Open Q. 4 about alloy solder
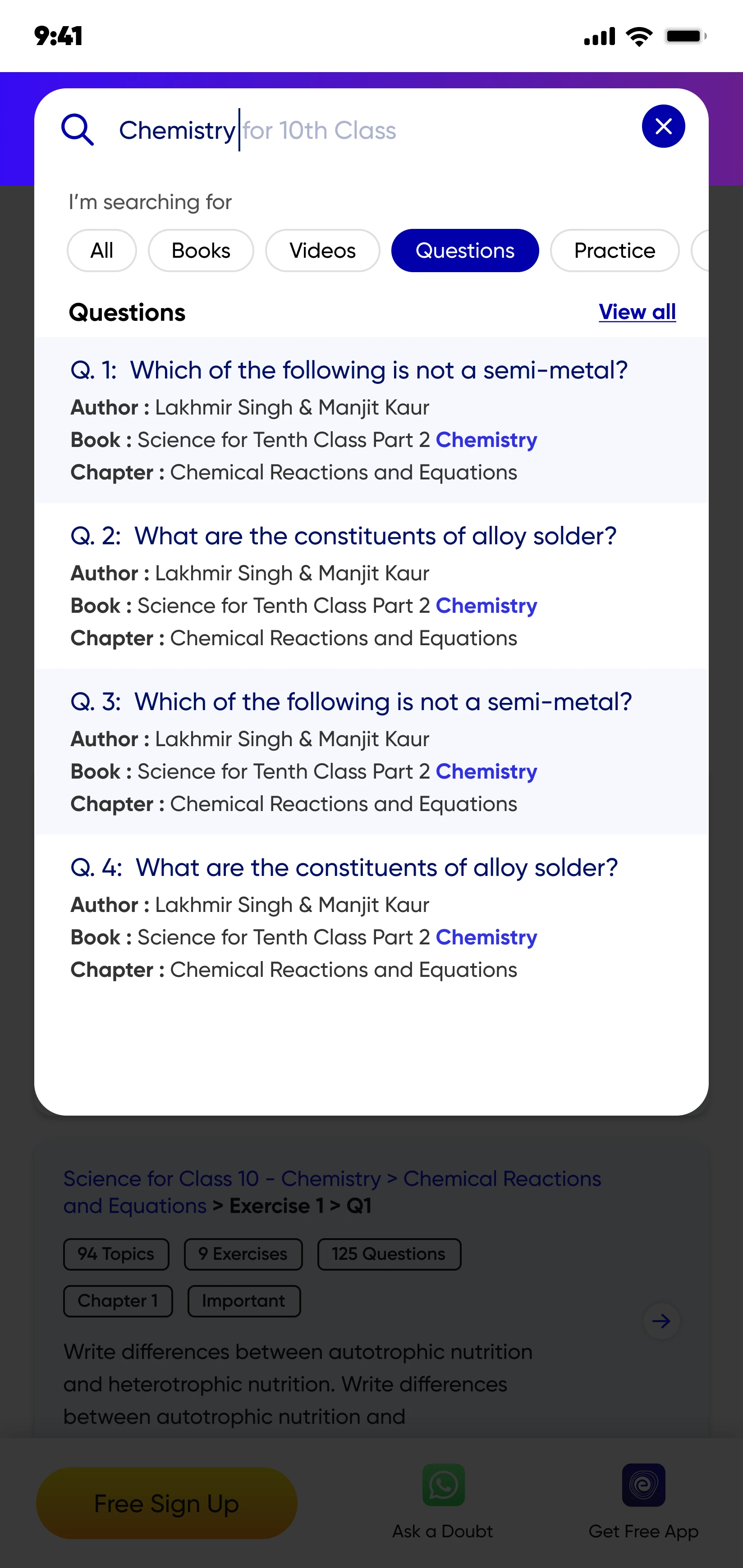The height and width of the screenshot is (1568, 743). [371, 917]
